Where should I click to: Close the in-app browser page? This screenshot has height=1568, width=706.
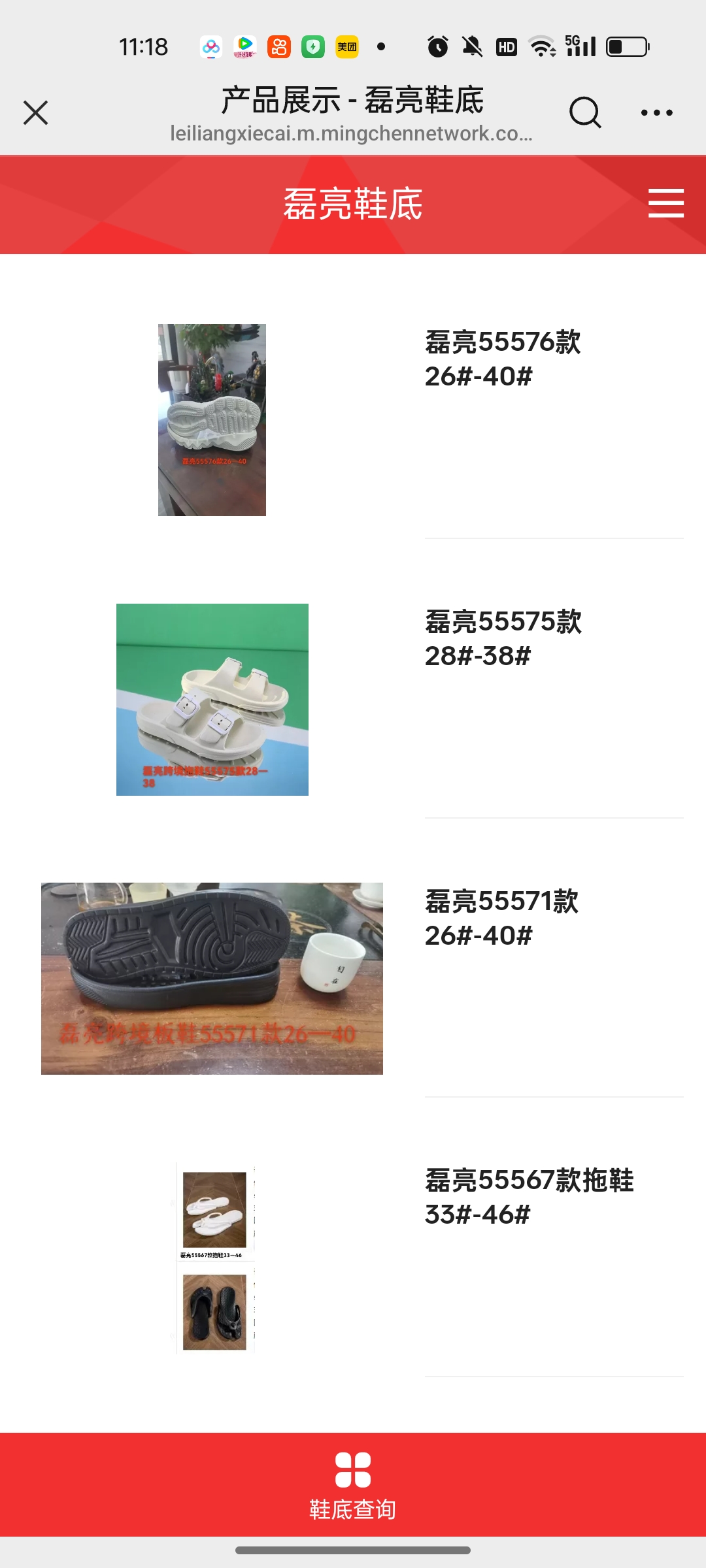pos(36,112)
